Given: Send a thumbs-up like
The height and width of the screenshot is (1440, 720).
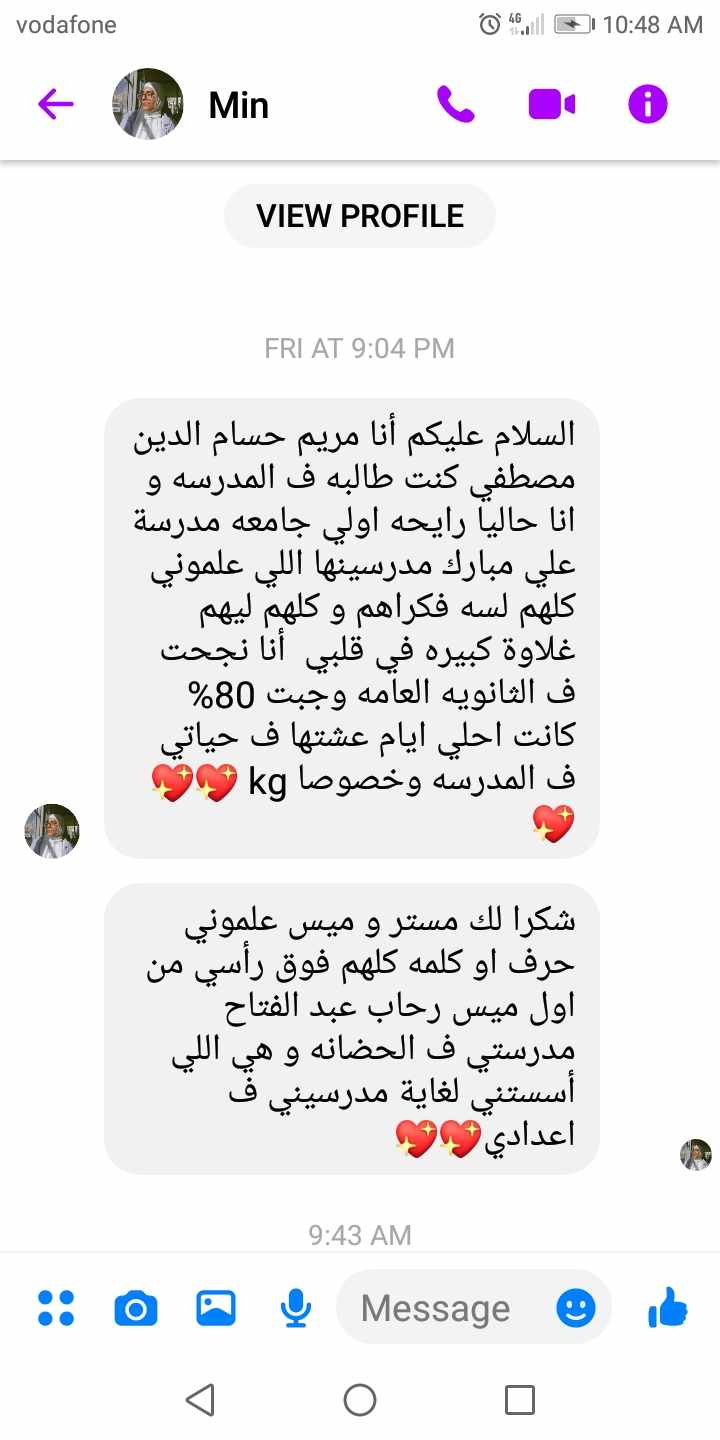Looking at the screenshot, I should pos(668,1308).
